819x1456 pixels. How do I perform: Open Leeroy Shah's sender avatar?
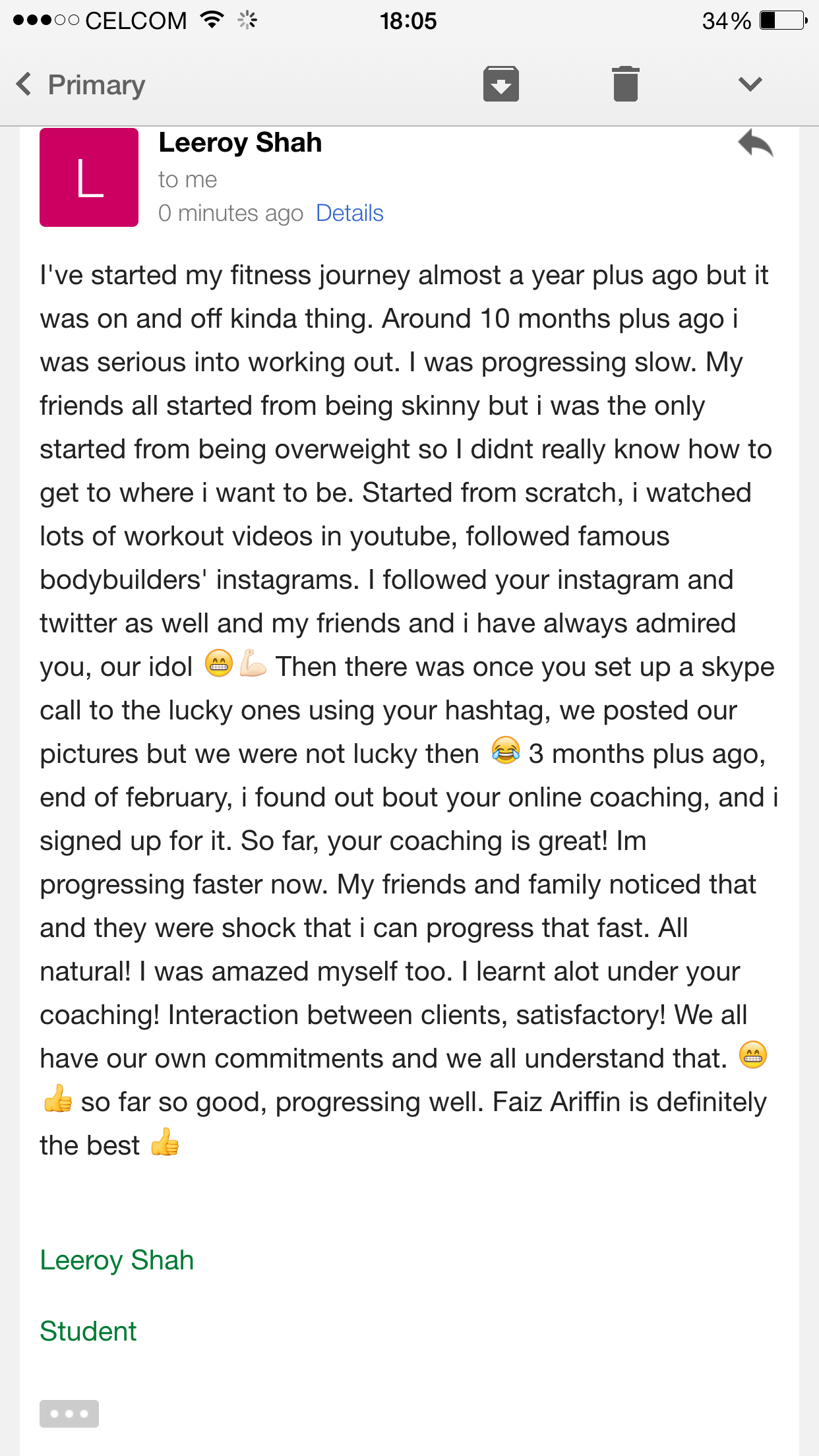pos(89,177)
